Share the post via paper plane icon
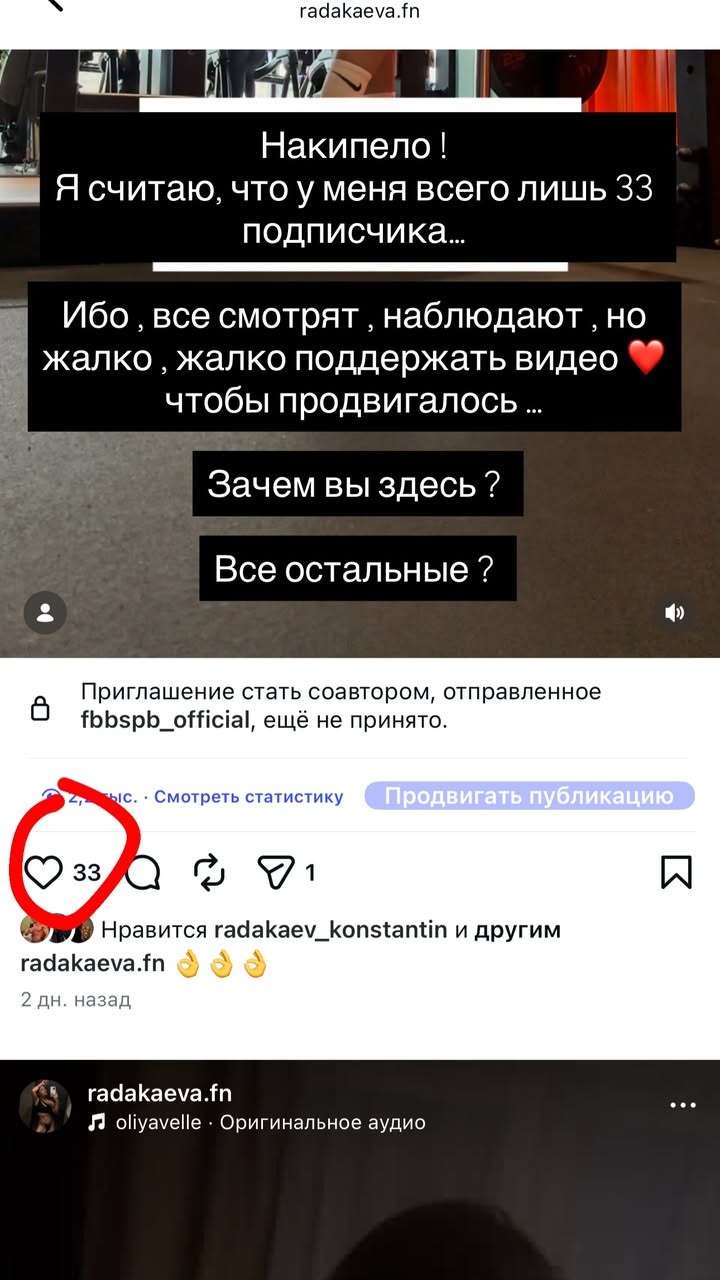This screenshot has height=1280, width=720. 275,873
